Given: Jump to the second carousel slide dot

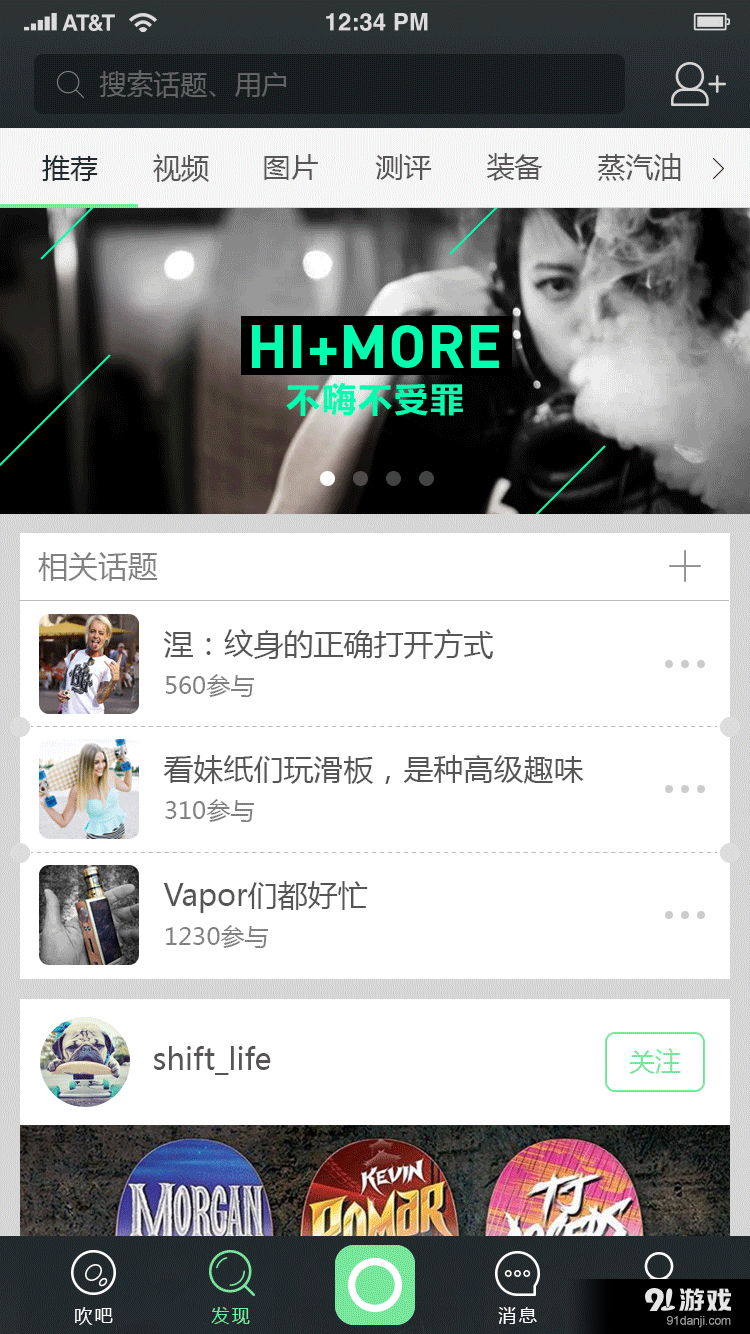Looking at the screenshot, I should click(360, 478).
